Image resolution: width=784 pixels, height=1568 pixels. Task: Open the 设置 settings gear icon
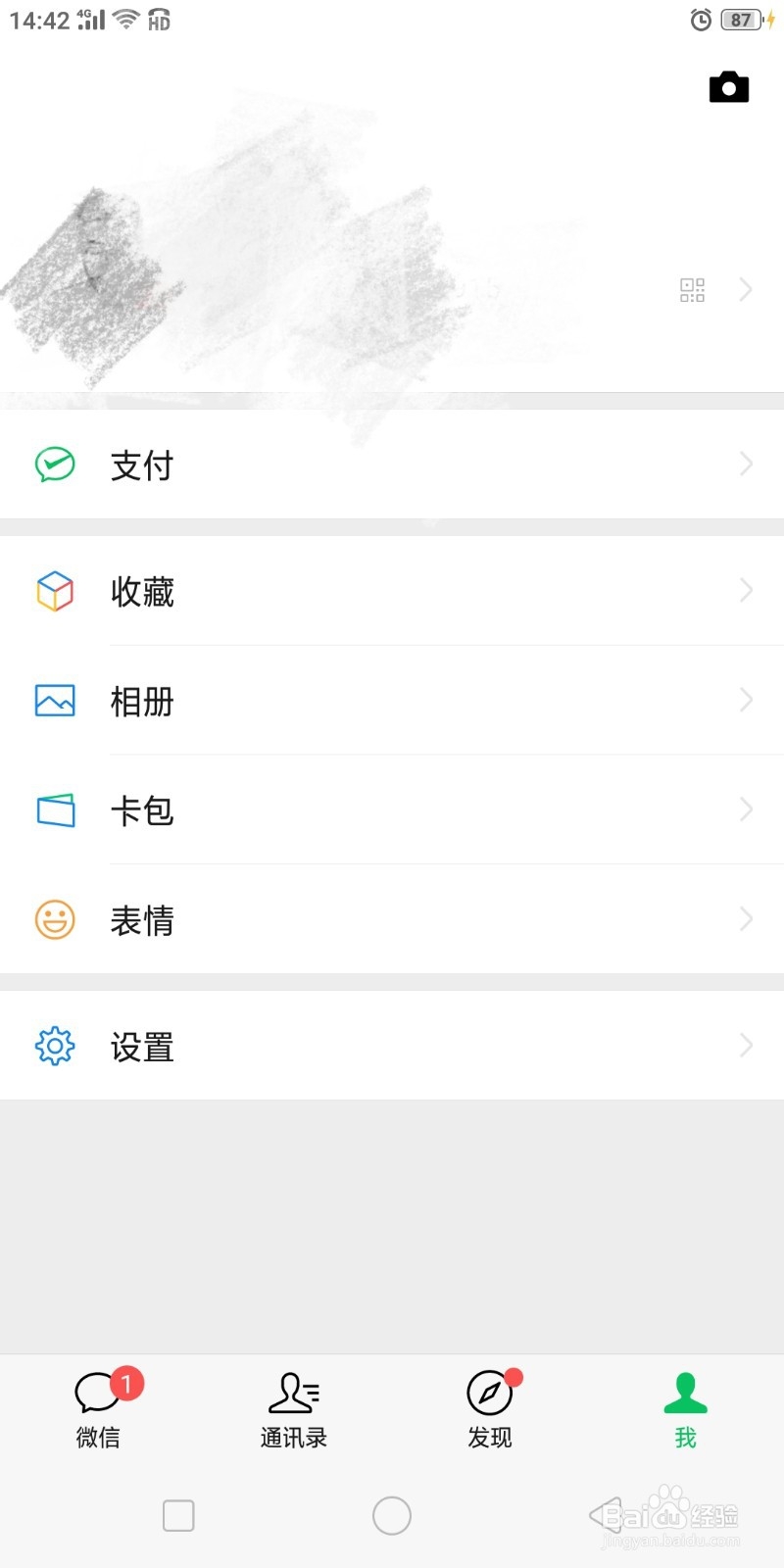point(55,1046)
